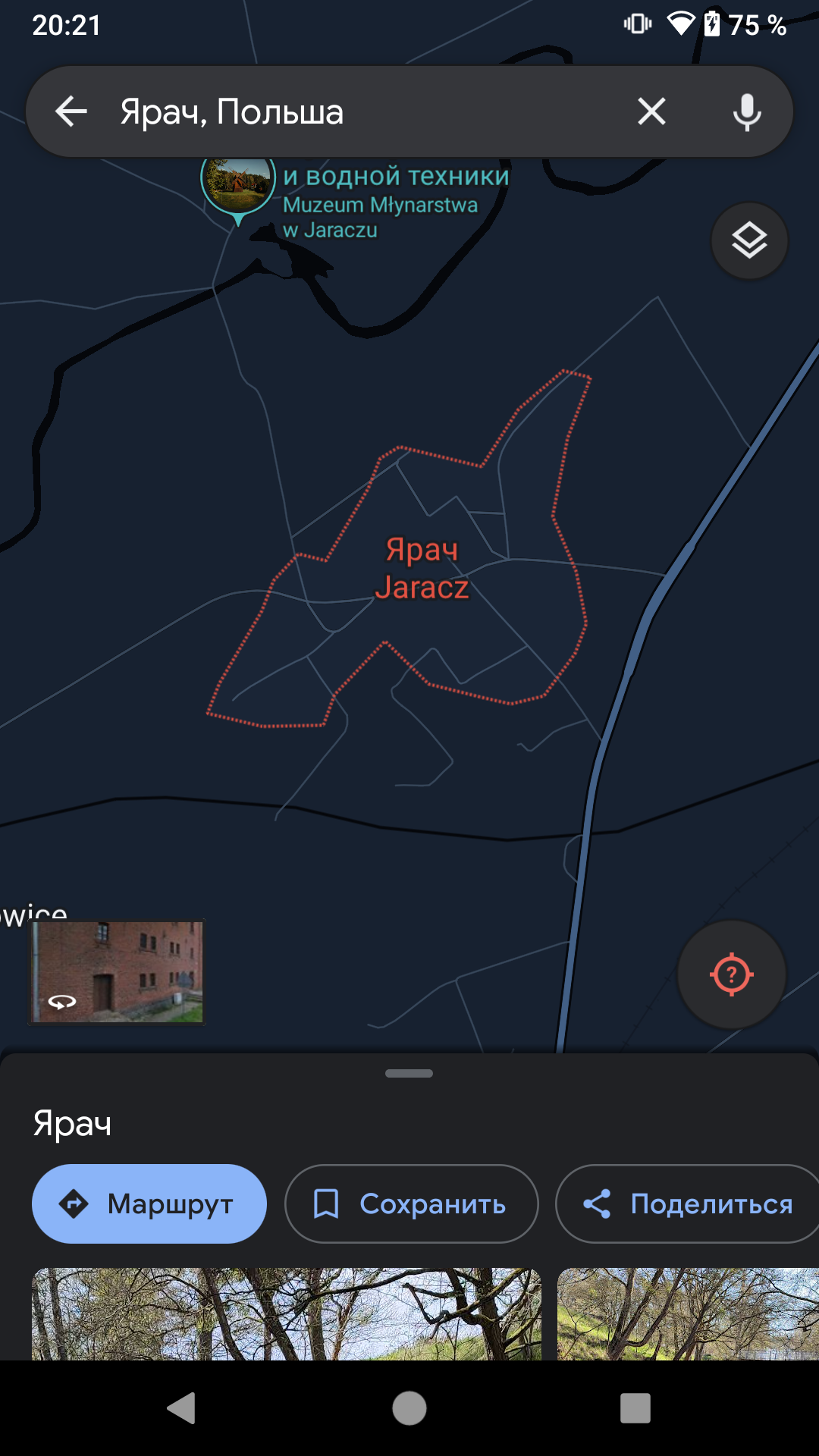Tap the system back button
Image resolution: width=819 pixels, height=1456 pixels.
point(182,1408)
